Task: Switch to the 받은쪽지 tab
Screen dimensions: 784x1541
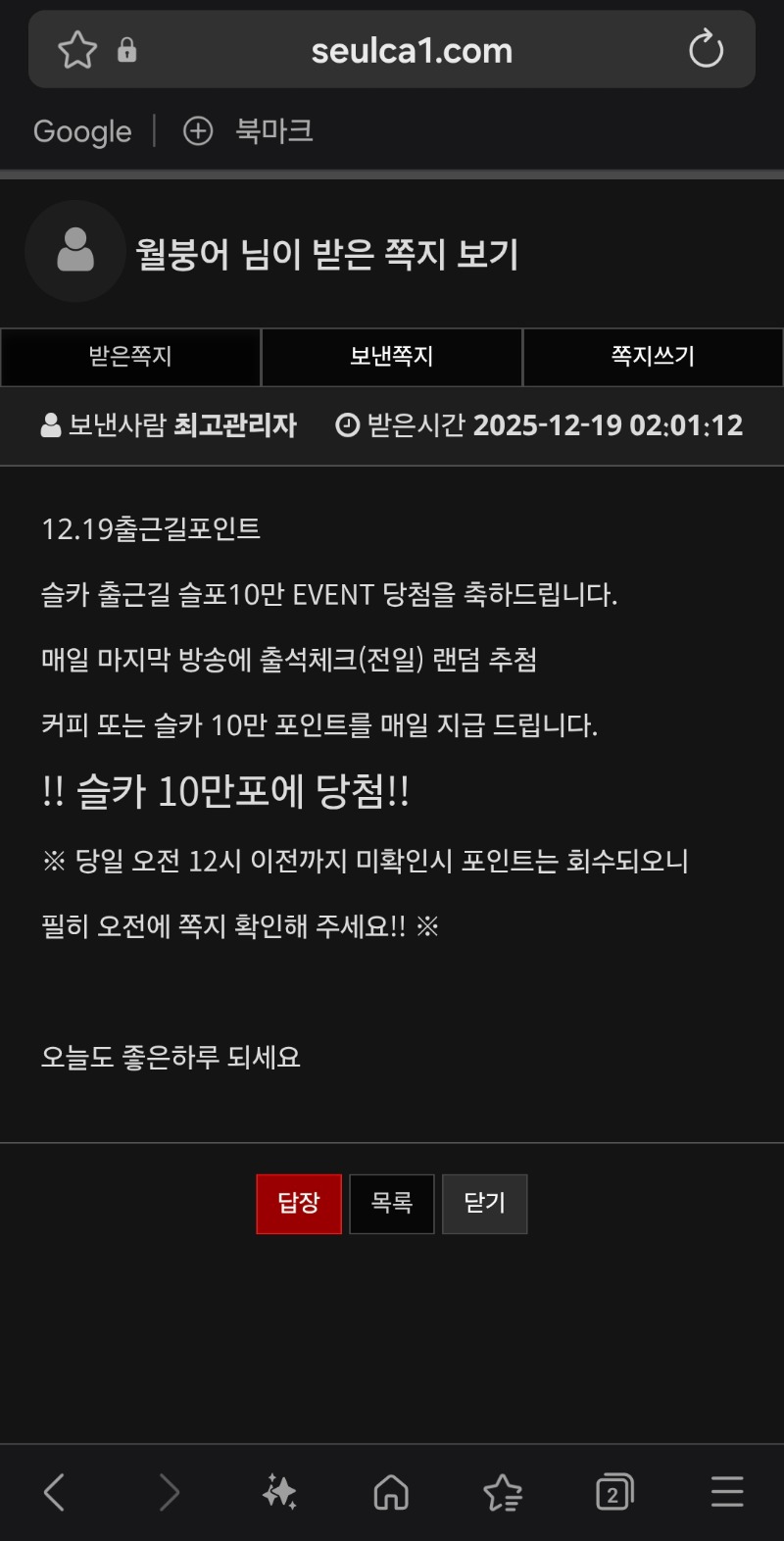Action: pos(130,357)
